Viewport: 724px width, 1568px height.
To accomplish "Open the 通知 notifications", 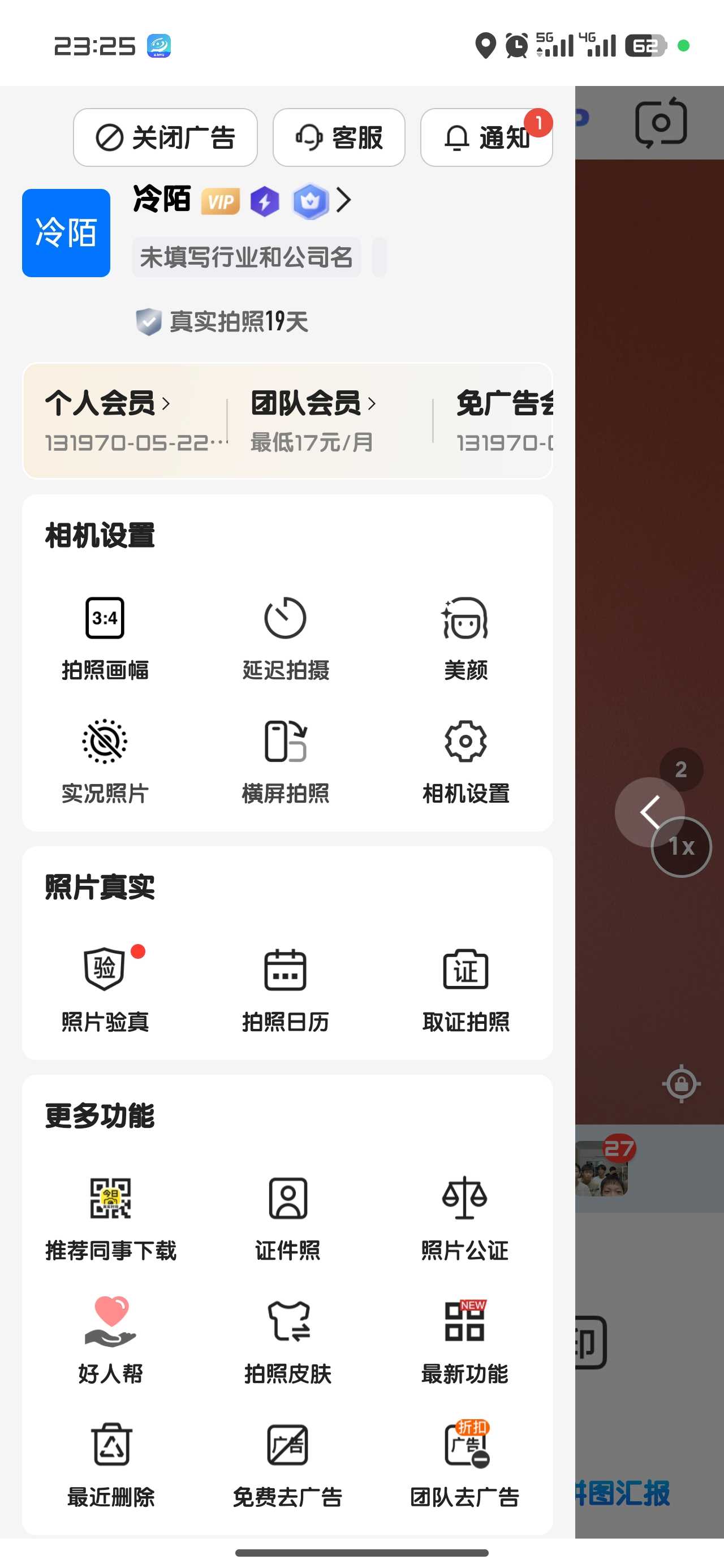I will [x=486, y=137].
